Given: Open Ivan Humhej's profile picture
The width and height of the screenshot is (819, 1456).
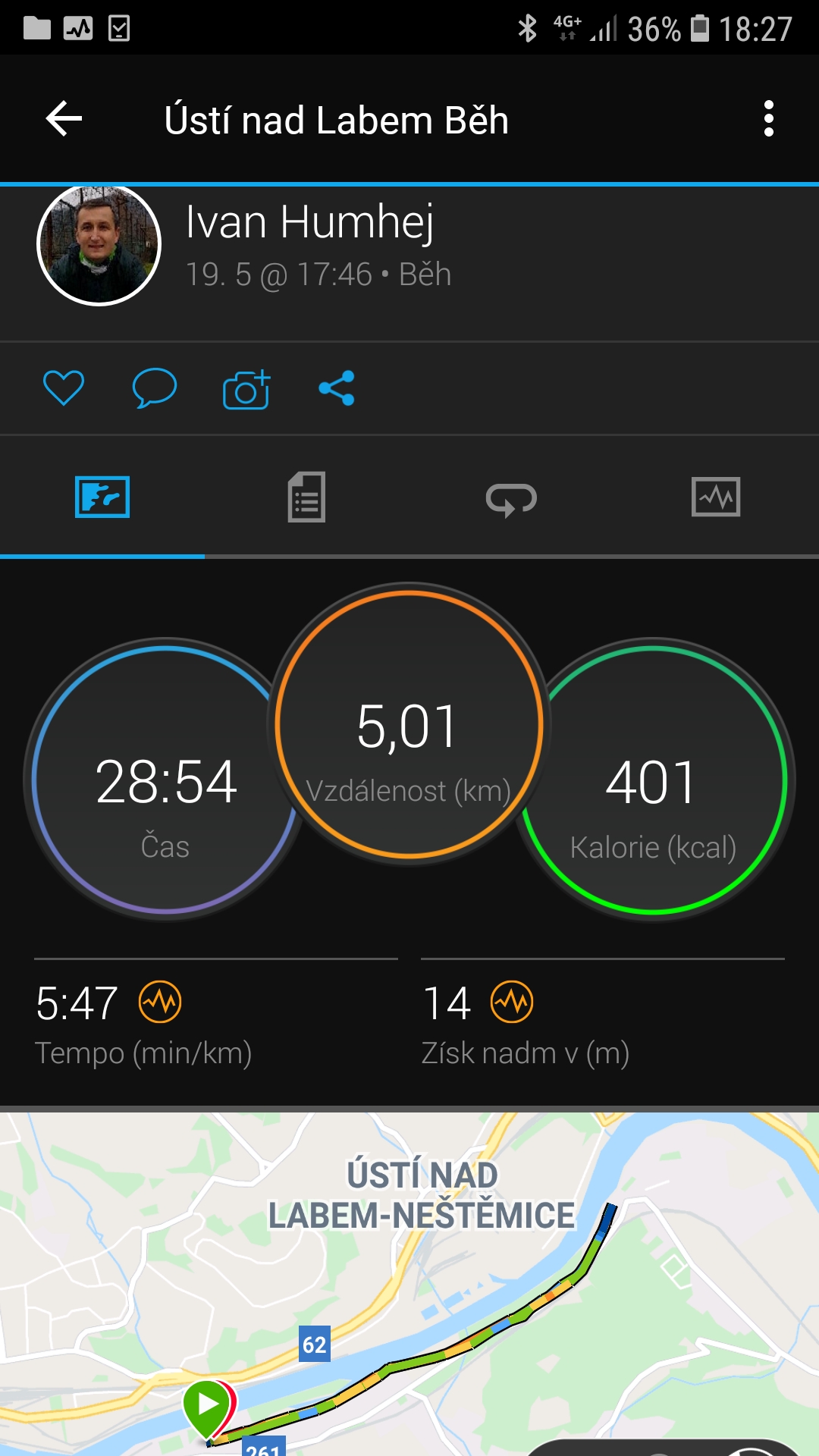Looking at the screenshot, I should [x=99, y=244].
